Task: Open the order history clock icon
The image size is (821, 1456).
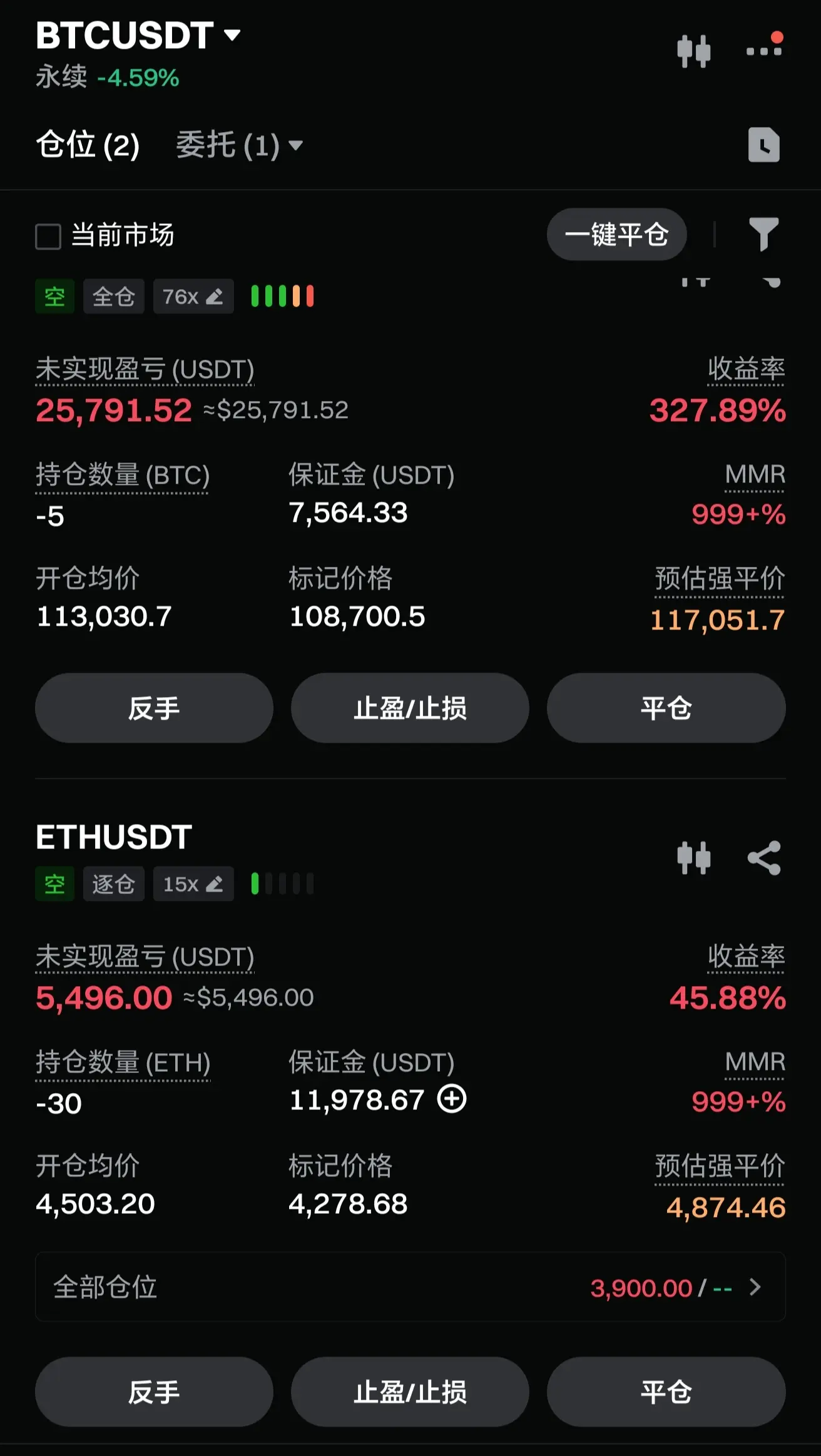Action: click(x=764, y=145)
